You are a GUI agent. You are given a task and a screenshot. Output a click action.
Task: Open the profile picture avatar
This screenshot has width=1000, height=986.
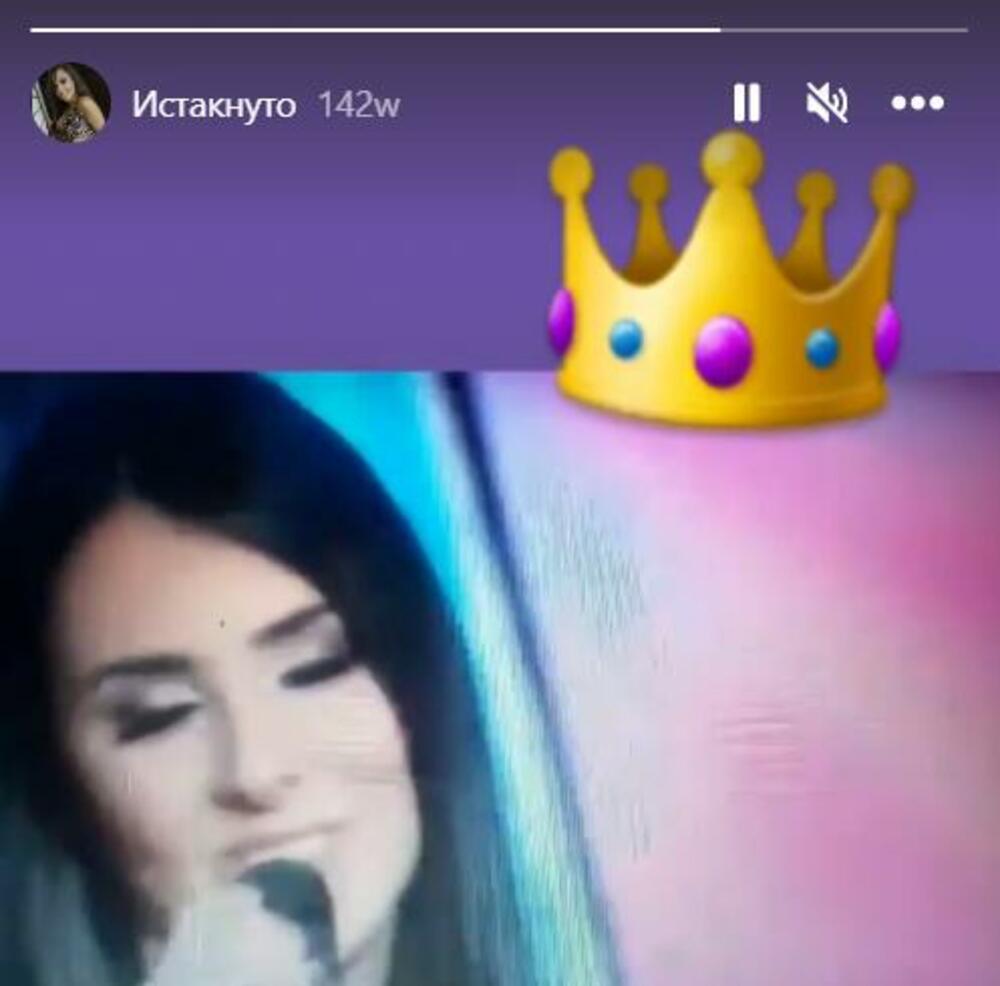[71, 103]
